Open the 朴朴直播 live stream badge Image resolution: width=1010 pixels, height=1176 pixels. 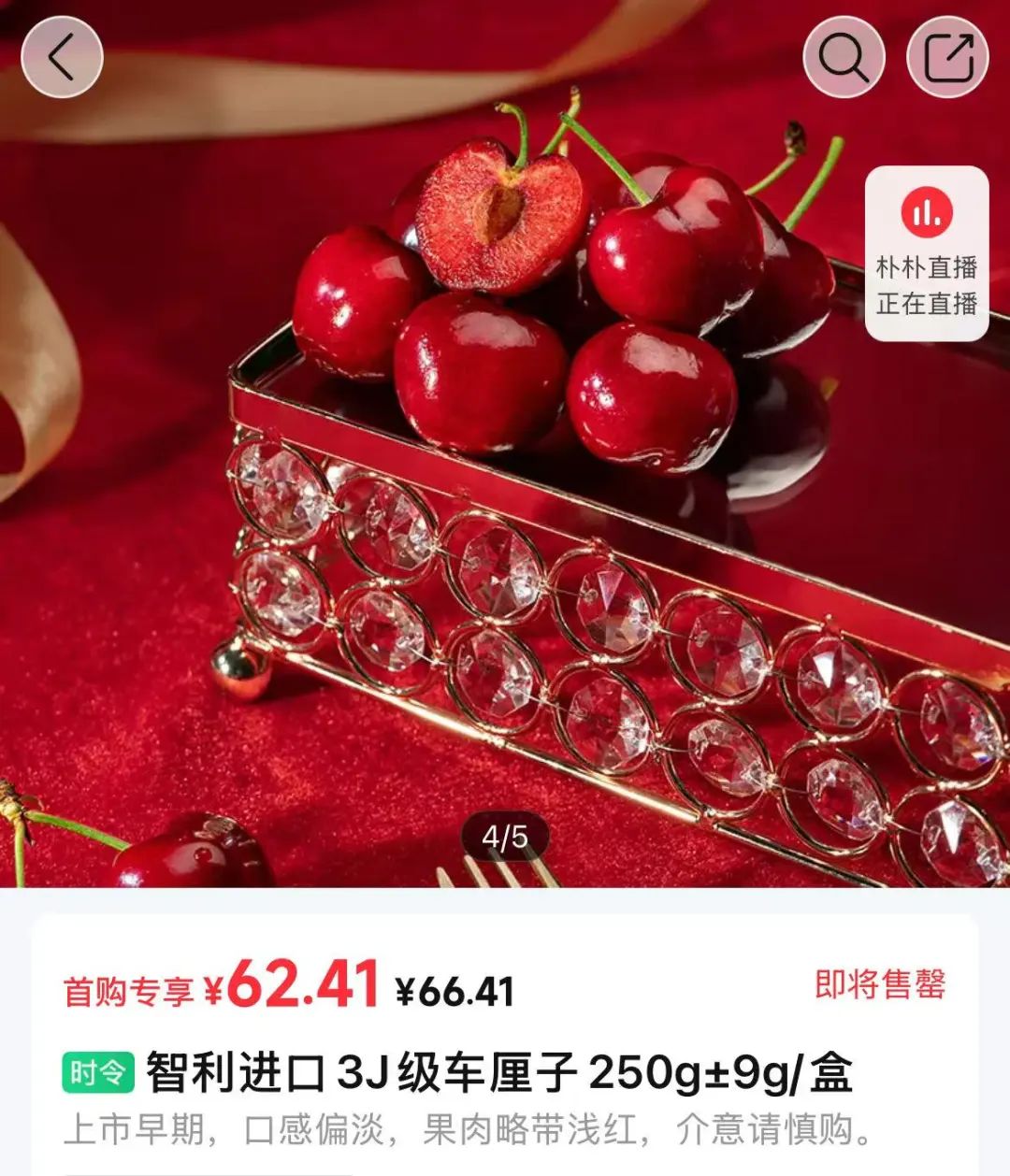pos(926,253)
